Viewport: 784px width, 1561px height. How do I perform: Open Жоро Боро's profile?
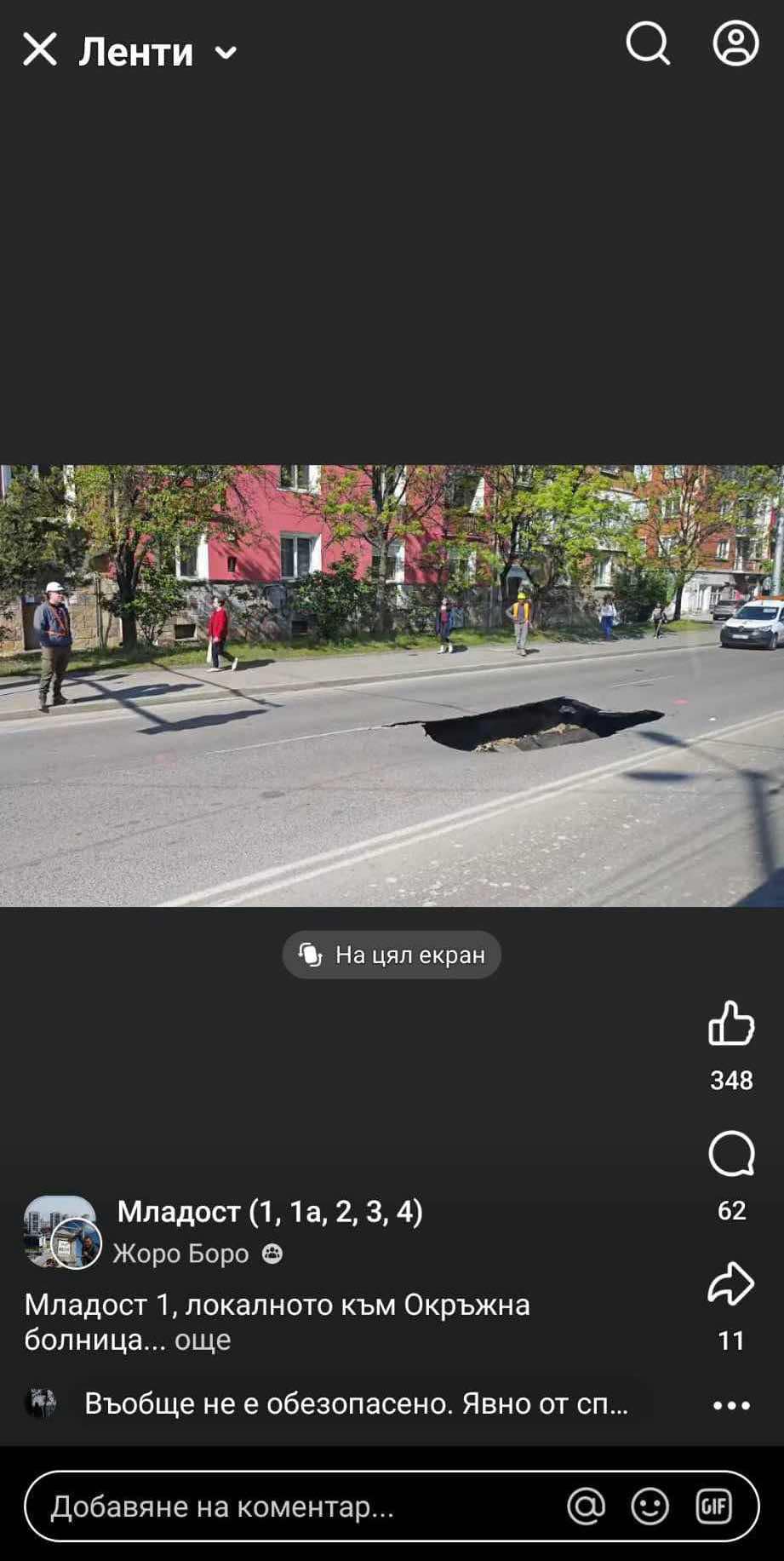click(x=180, y=1254)
